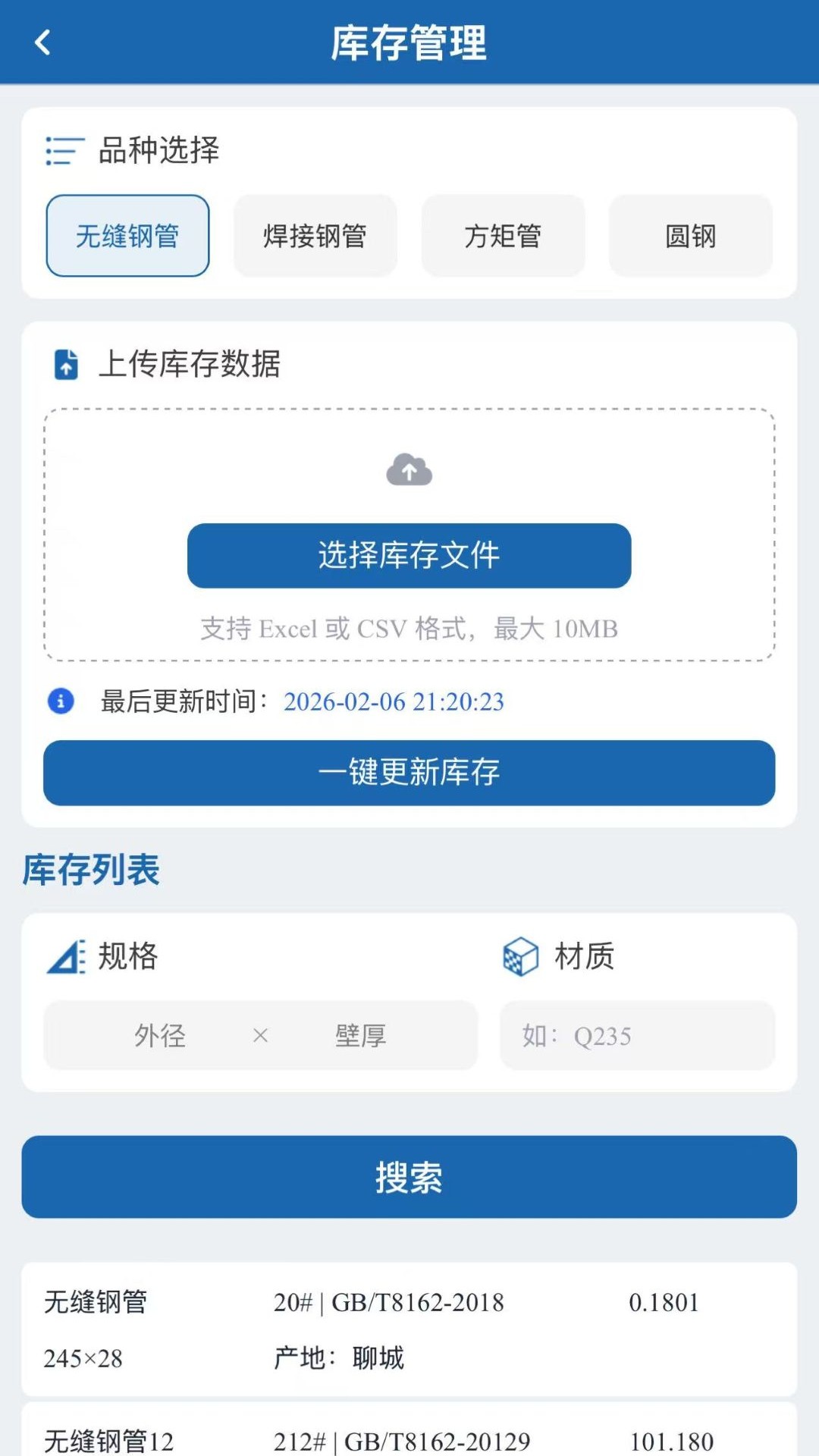This screenshot has height=1456, width=819.
Task: Open the 无缝钢管 245×28 inventory item
Action: pos(409,1329)
